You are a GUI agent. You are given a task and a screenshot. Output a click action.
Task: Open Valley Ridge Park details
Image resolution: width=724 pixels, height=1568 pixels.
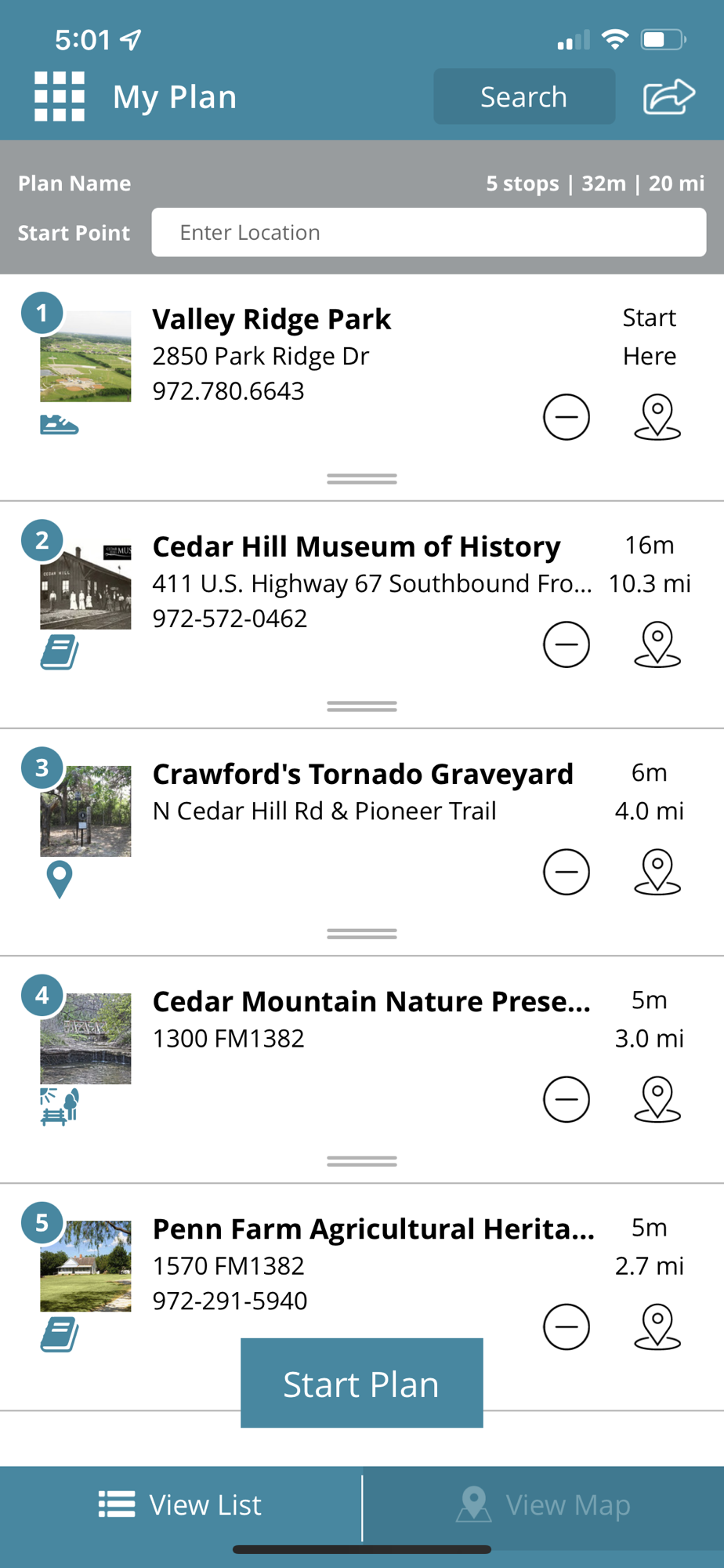tap(271, 320)
